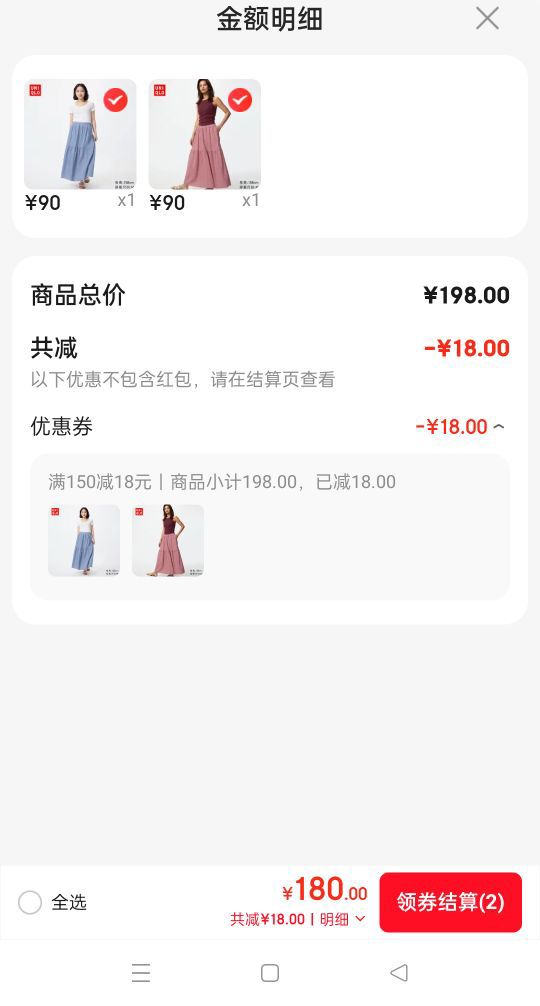Go to the system home screen
Screen dimensions: 540x1006
(x=270, y=973)
